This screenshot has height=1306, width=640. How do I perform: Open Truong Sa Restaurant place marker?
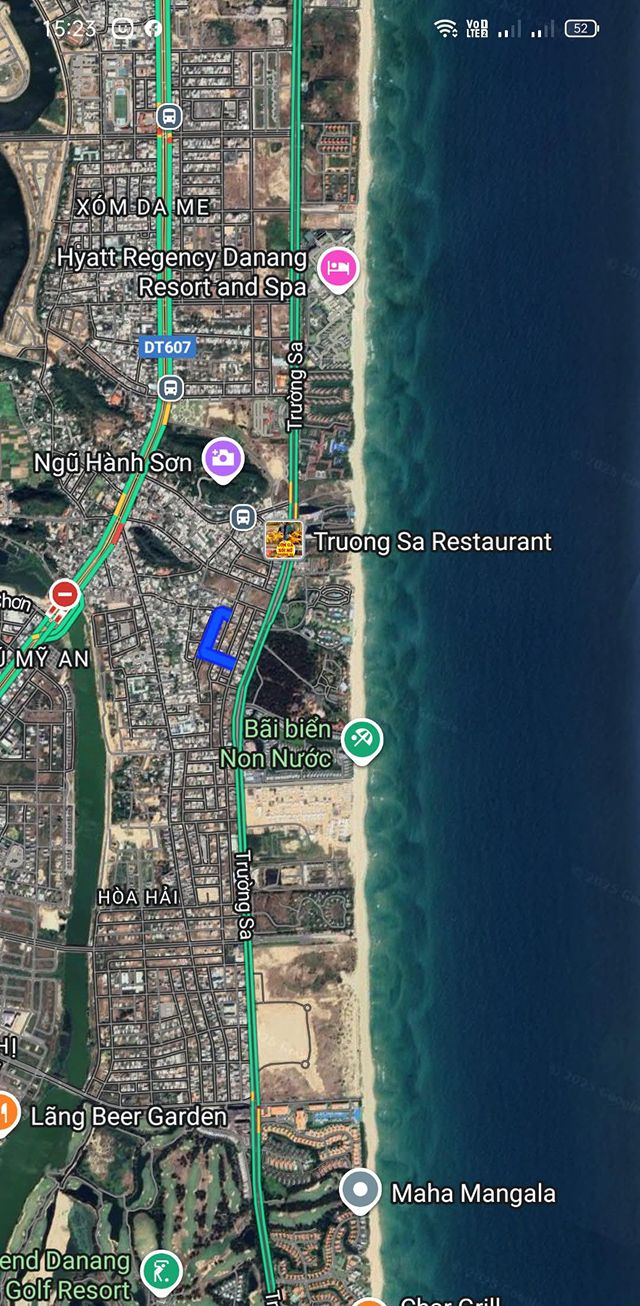pyautogui.click(x=283, y=540)
